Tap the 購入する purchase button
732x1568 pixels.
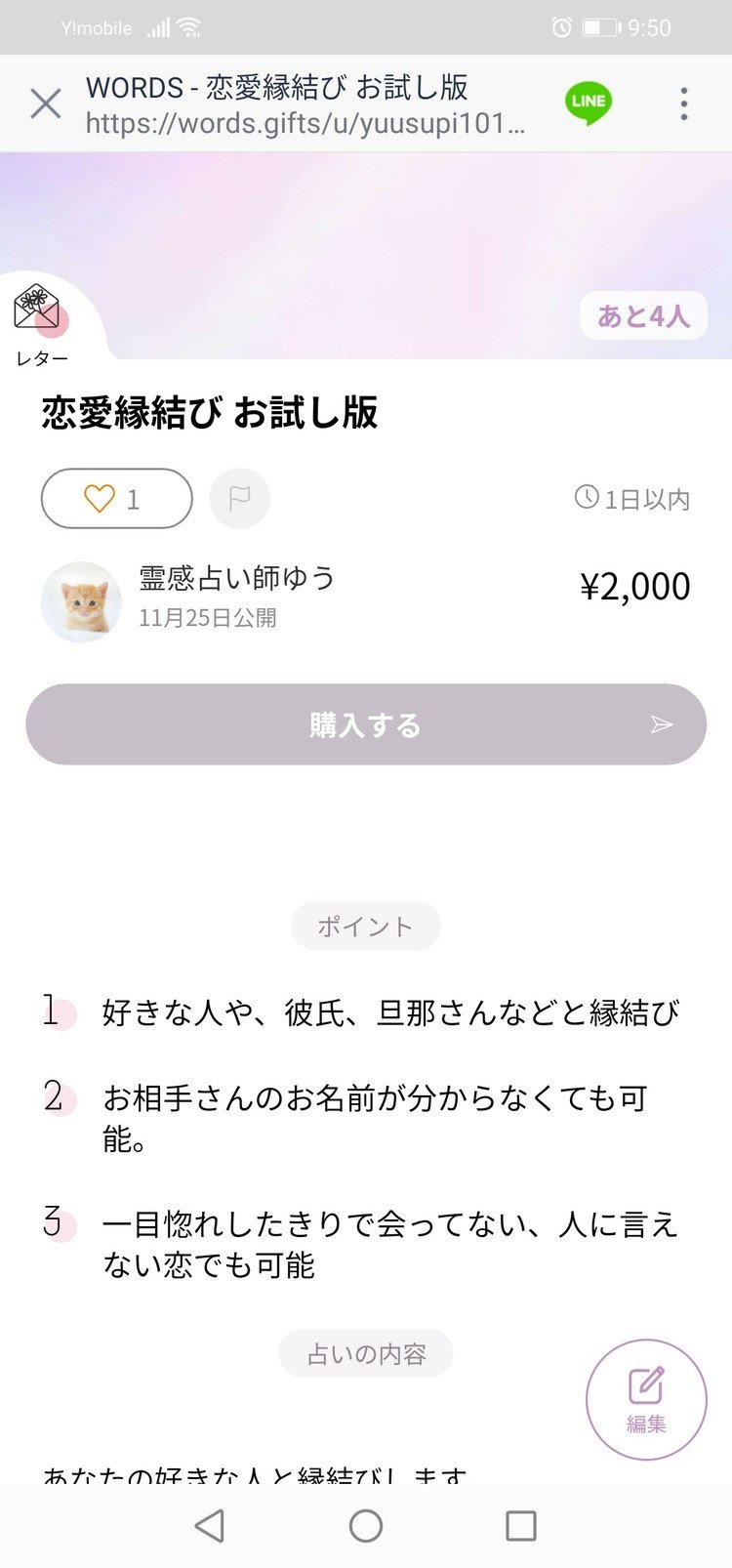366,724
